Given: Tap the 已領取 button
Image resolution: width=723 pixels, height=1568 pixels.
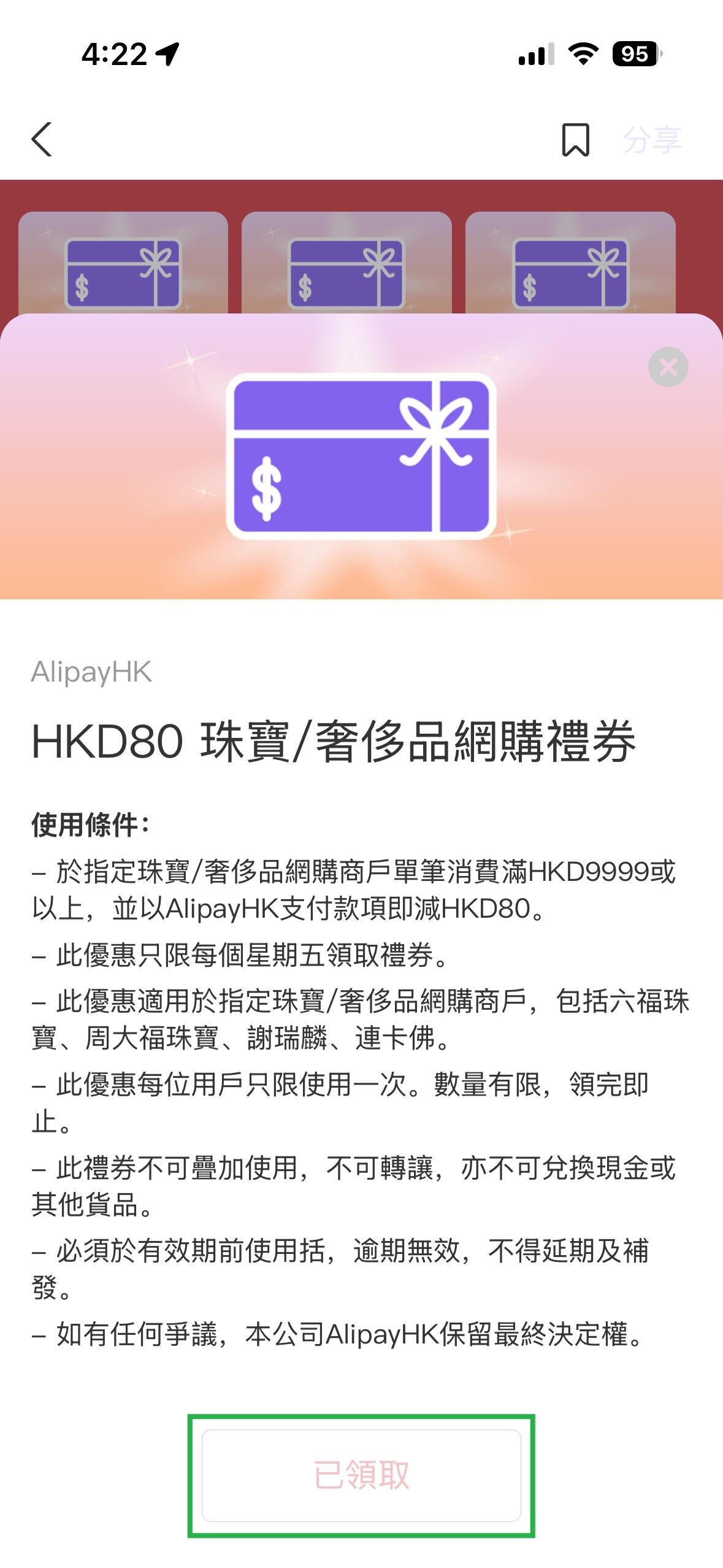Looking at the screenshot, I should [x=361, y=1475].
